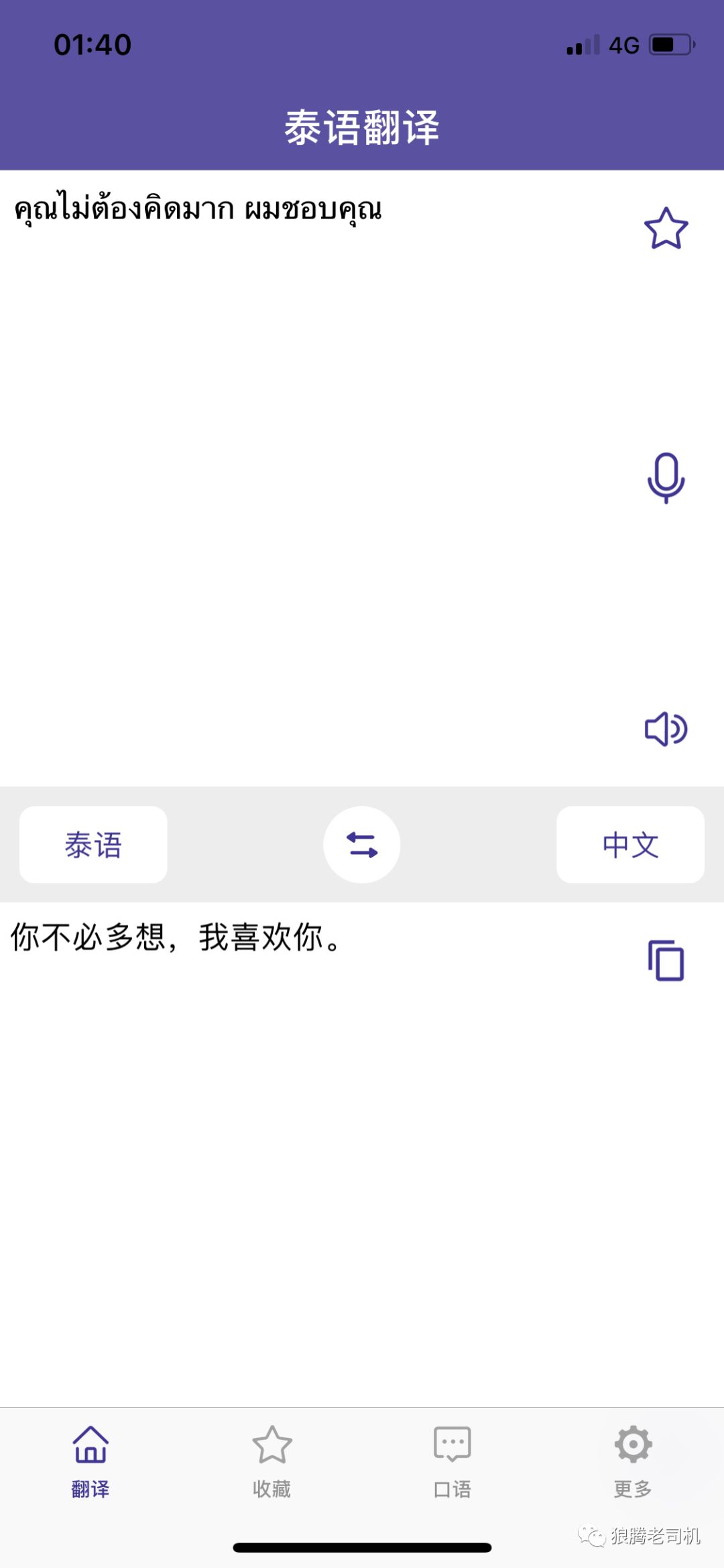This screenshot has width=724, height=1568.
Task: Open the 泰语 source language selector
Action: (x=92, y=845)
